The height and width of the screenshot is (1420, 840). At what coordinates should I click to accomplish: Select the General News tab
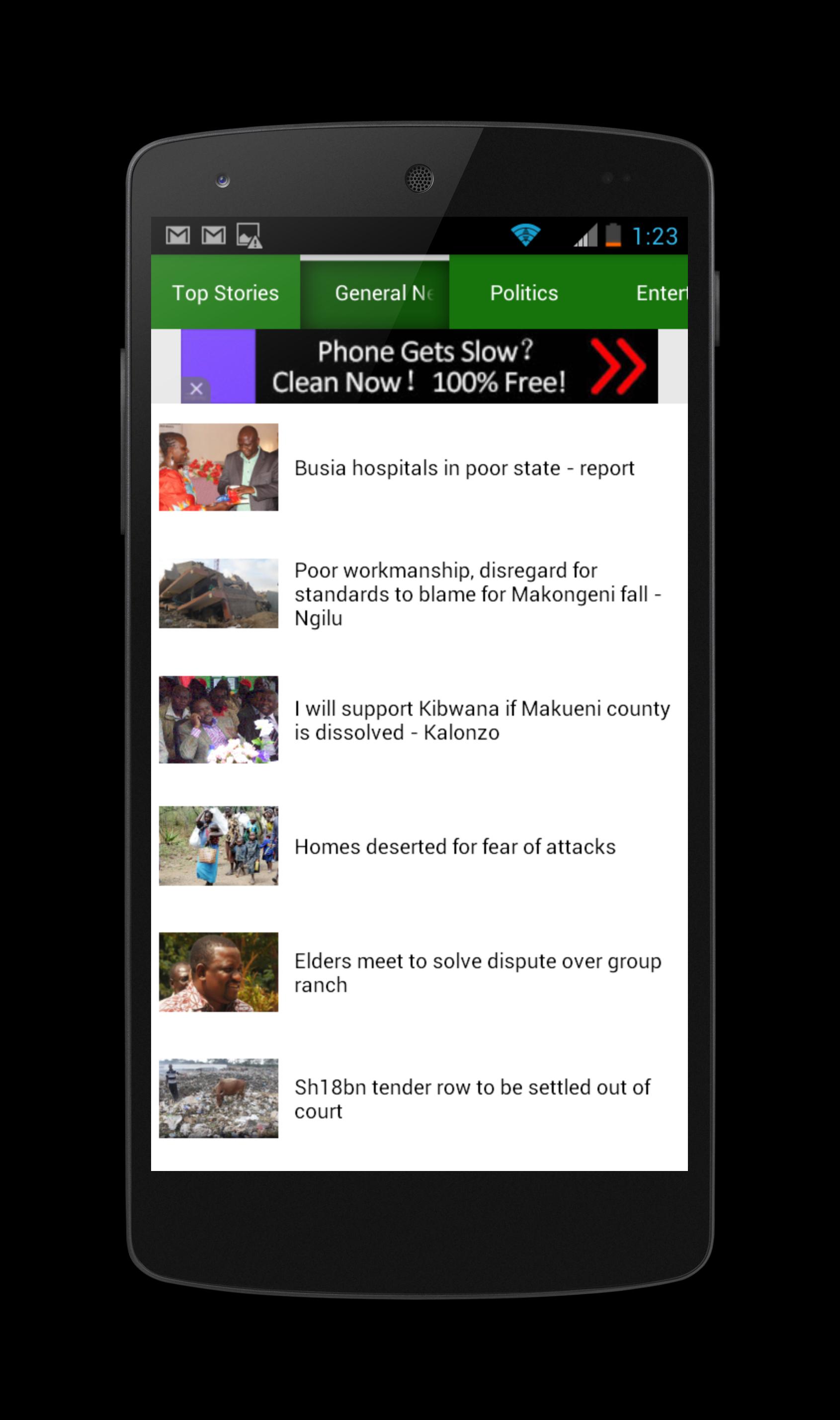tap(375, 293)
